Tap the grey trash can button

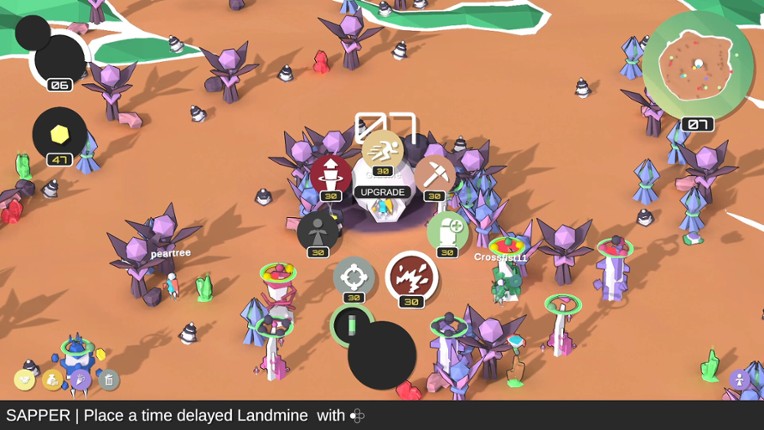tap(108, 379)
